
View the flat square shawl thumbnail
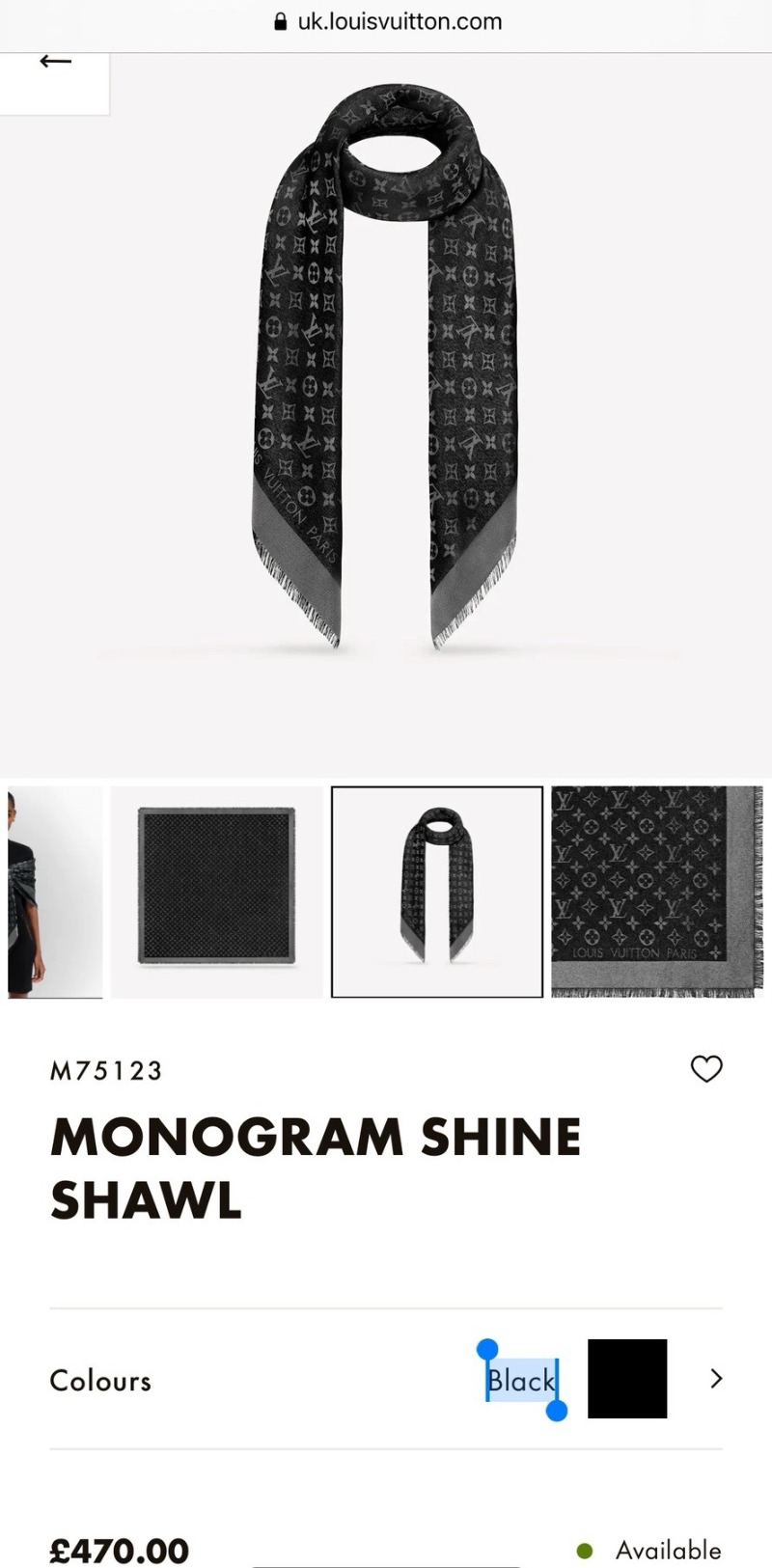(x=216, y=892)
